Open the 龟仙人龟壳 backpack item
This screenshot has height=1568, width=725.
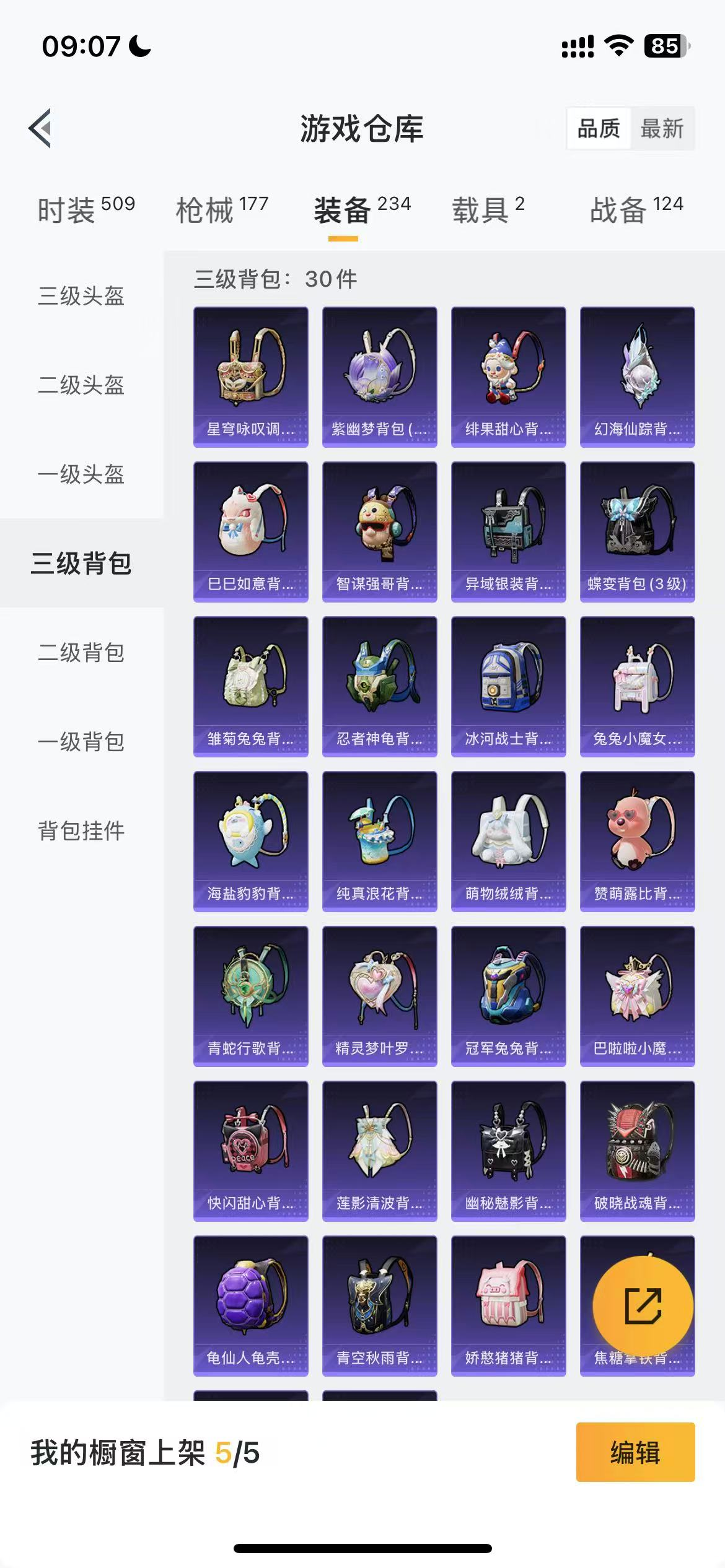point(250,1305)
